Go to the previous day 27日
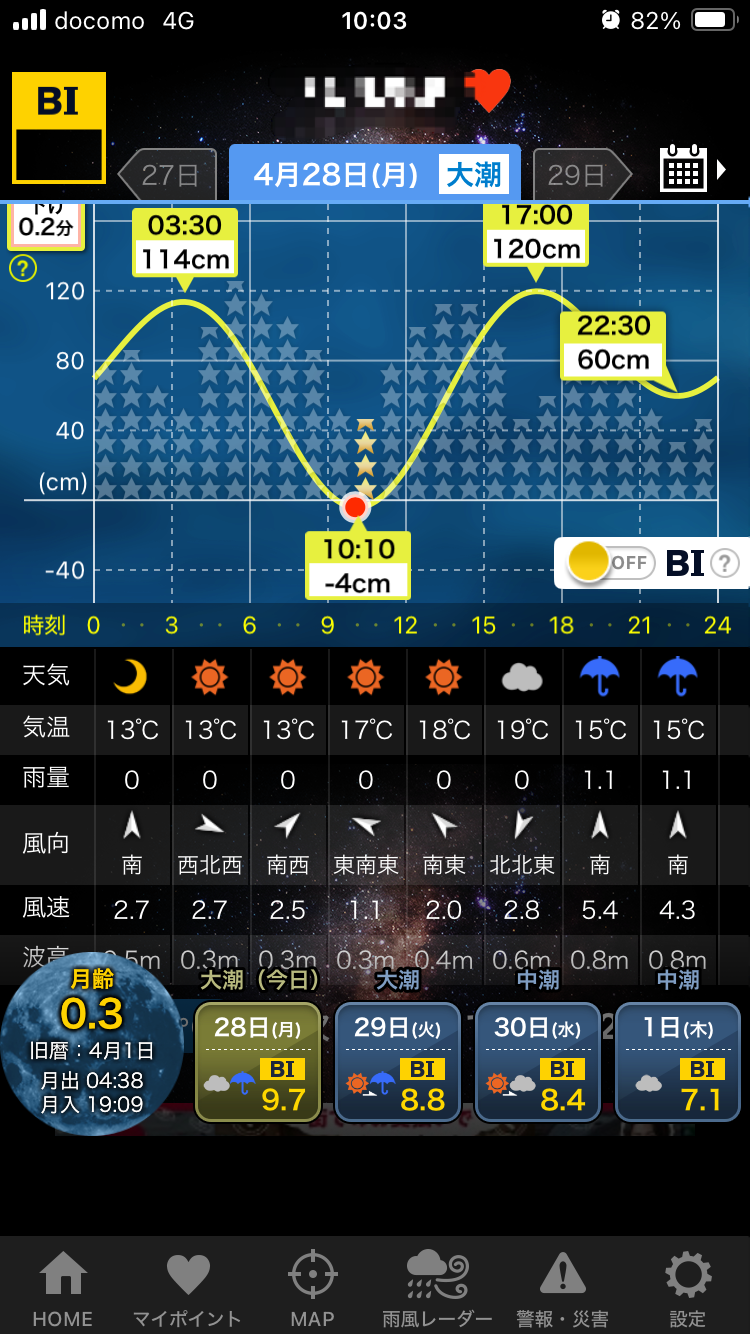750x1334 pixels. 167,175
